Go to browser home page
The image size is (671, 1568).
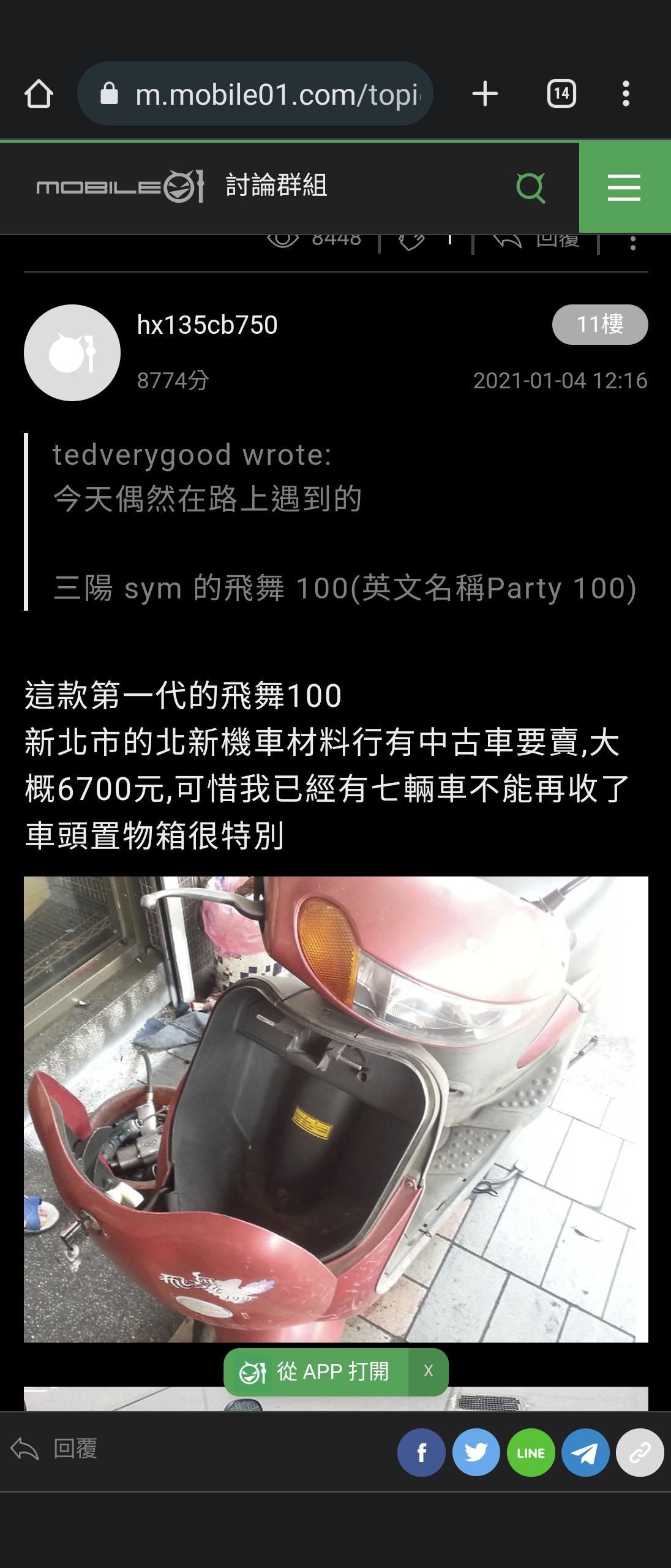[39, 94]
